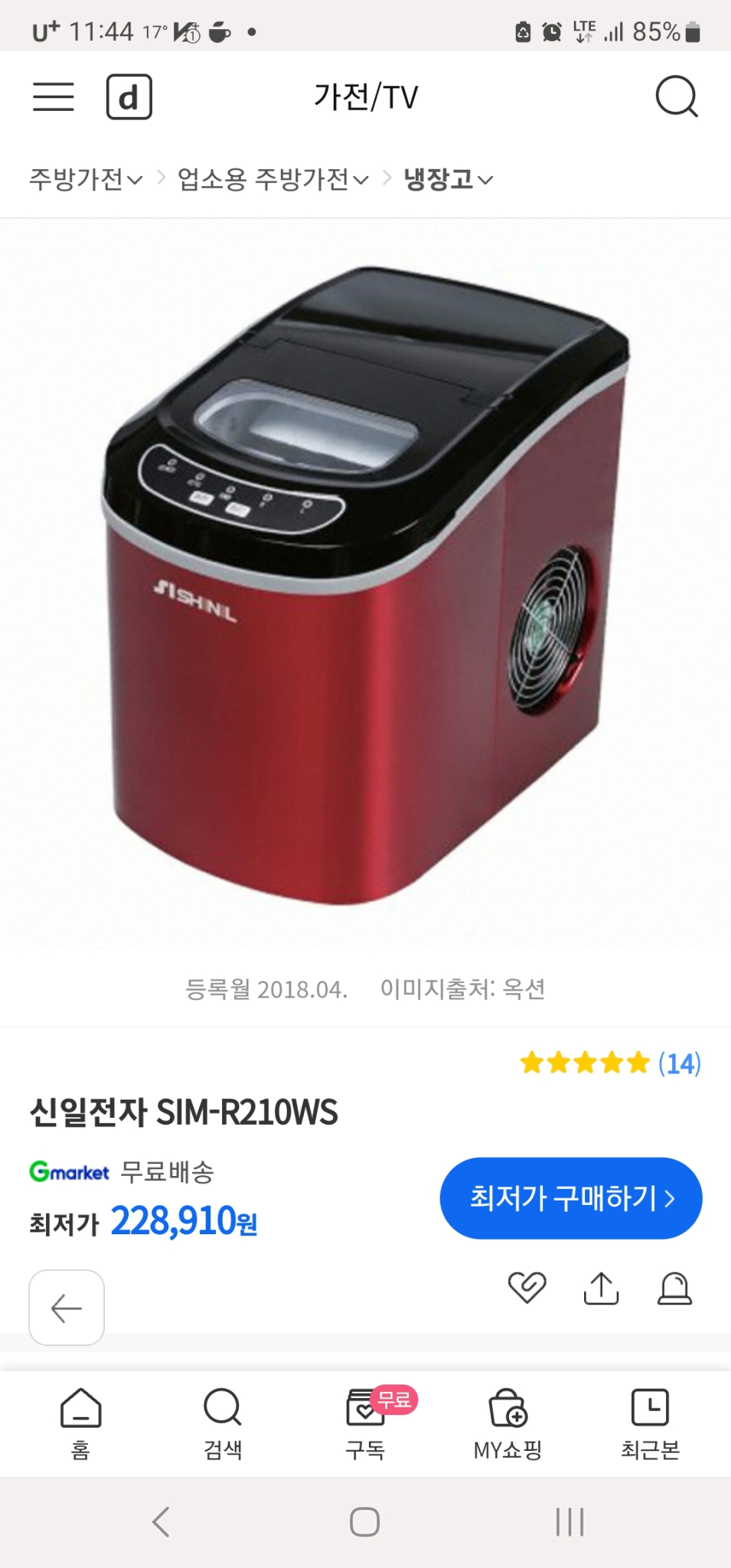Tap the Daum logo
The width and height of the screenshot is (731, 1568).
click(x=129, y=95)
